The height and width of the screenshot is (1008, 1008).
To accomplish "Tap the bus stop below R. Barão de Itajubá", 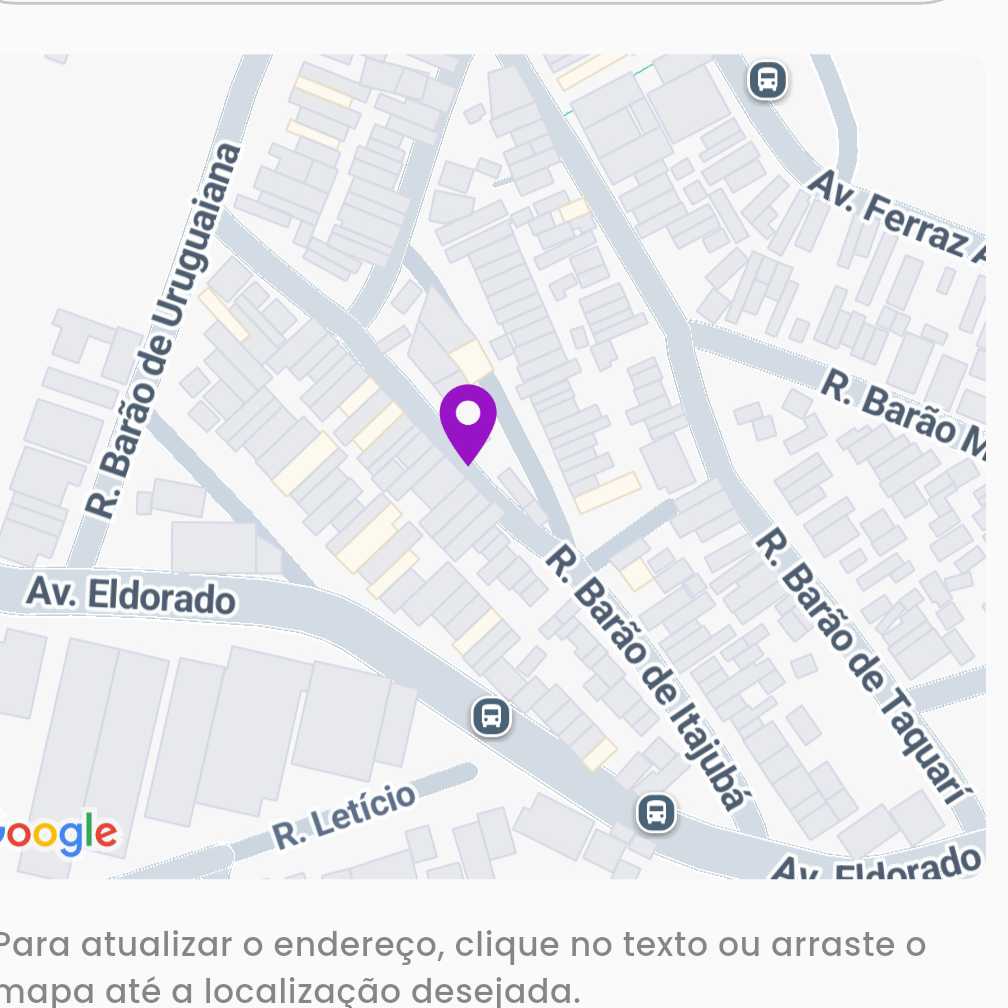I will click(656, 811).
